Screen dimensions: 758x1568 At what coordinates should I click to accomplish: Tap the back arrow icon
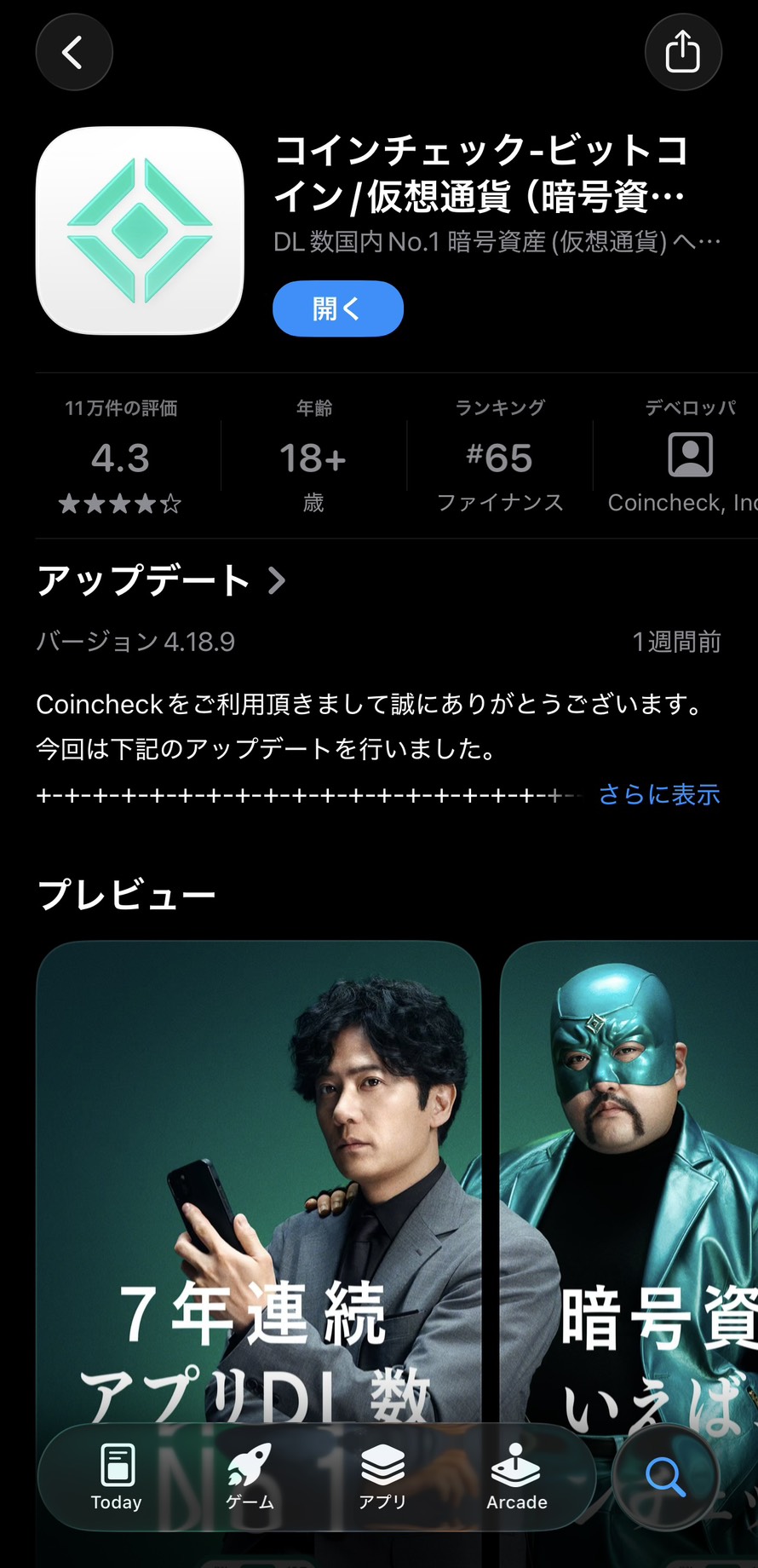click(x=74, y=52)
